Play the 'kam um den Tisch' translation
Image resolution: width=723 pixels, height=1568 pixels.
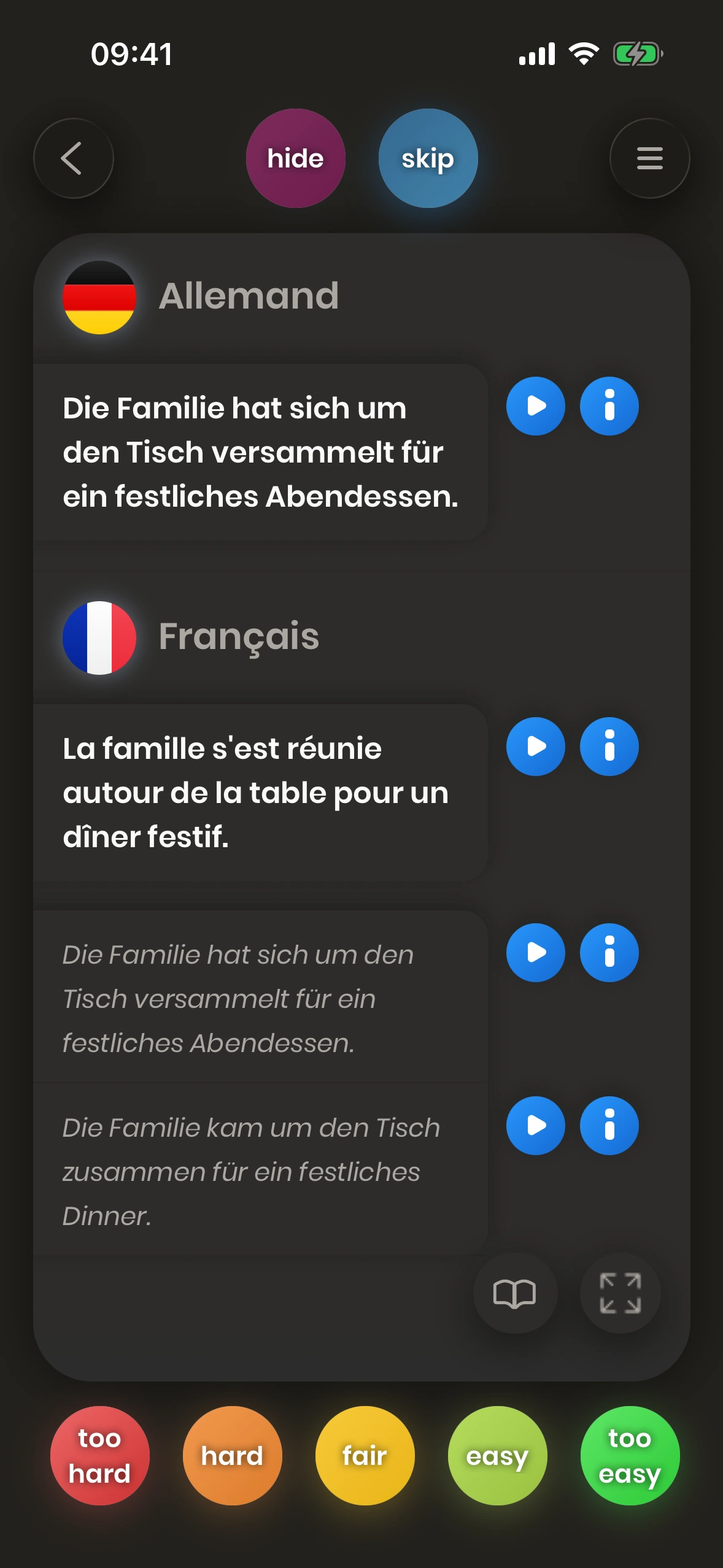coord(535,1126)
